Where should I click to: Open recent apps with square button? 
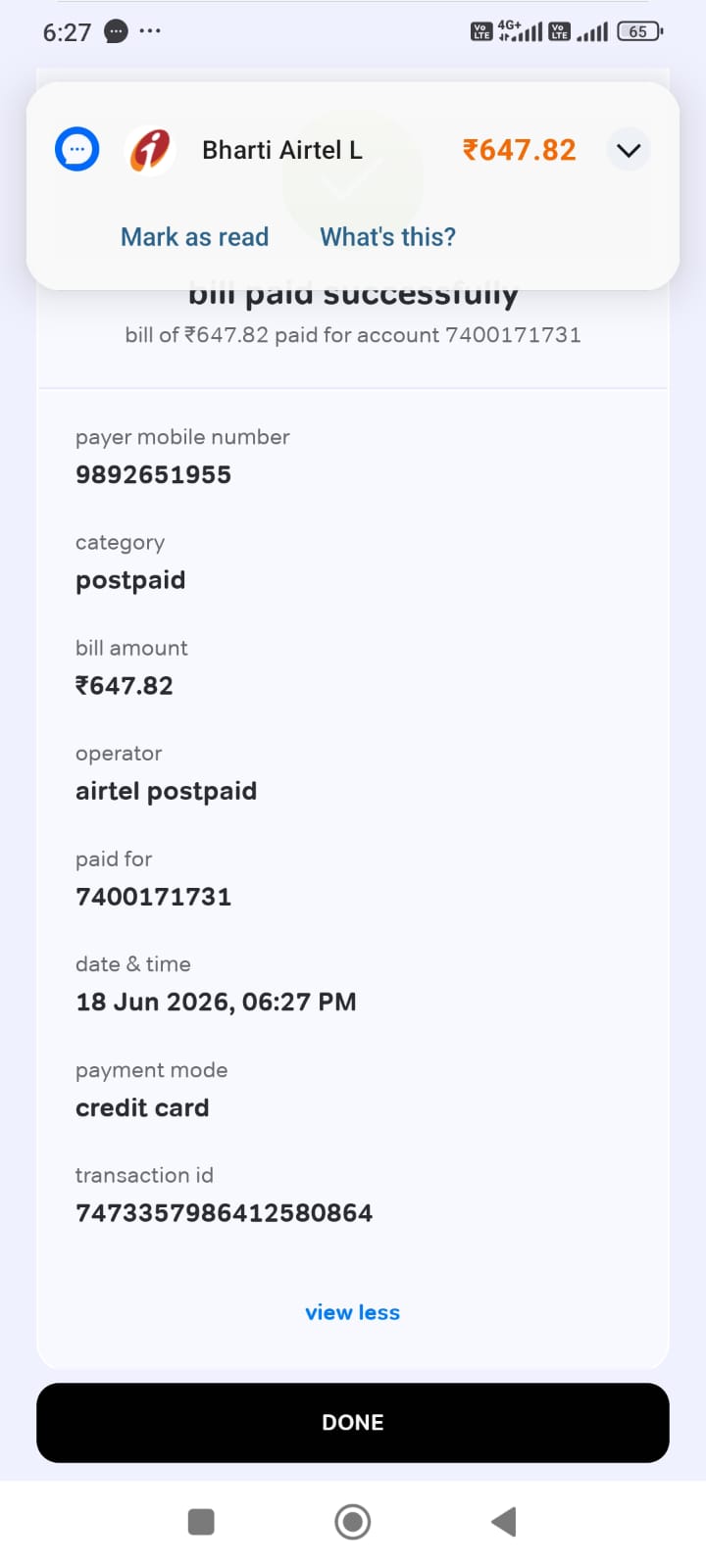[201, 1522]
